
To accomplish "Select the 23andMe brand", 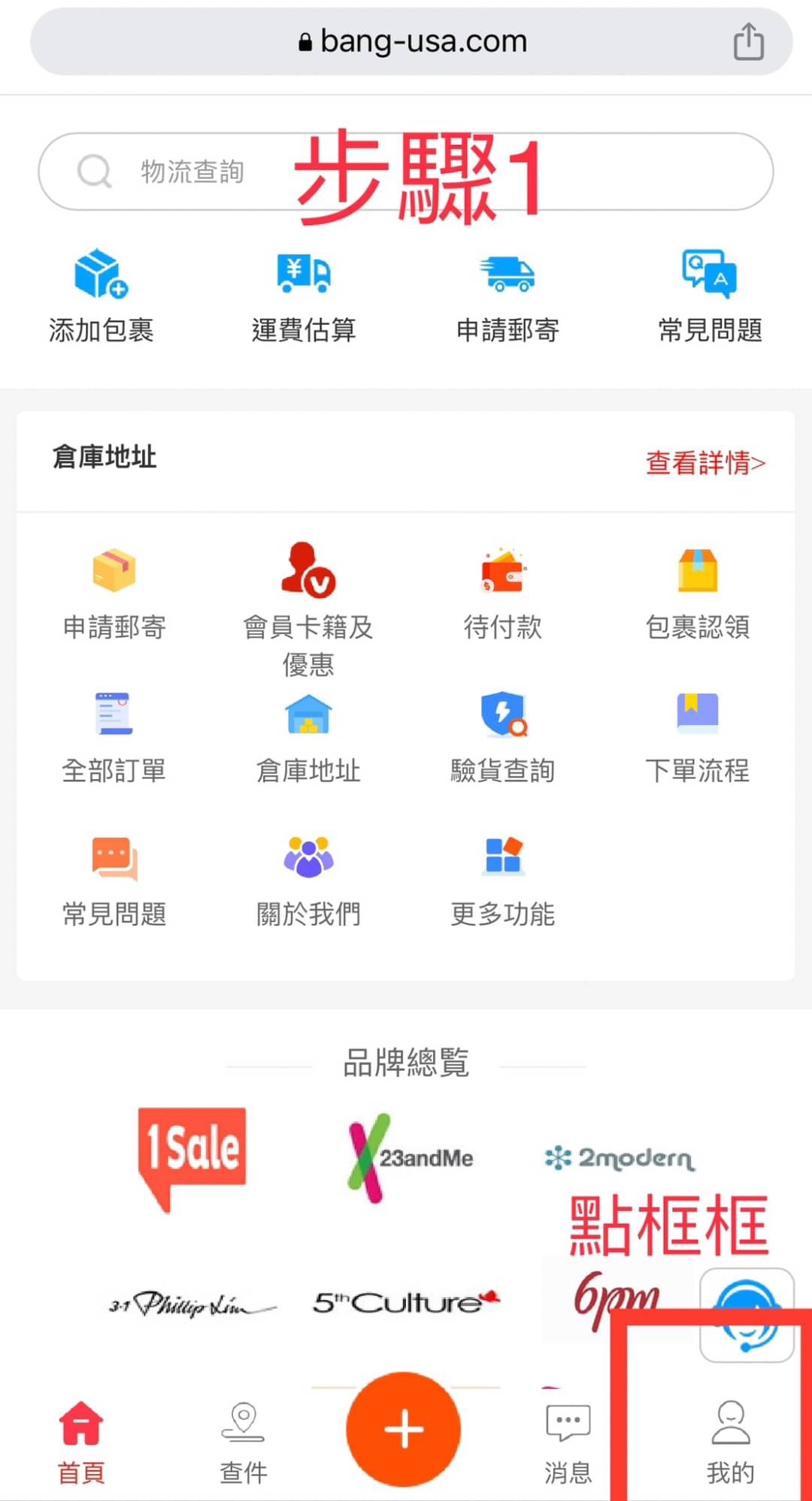I will pos(410,1157).
